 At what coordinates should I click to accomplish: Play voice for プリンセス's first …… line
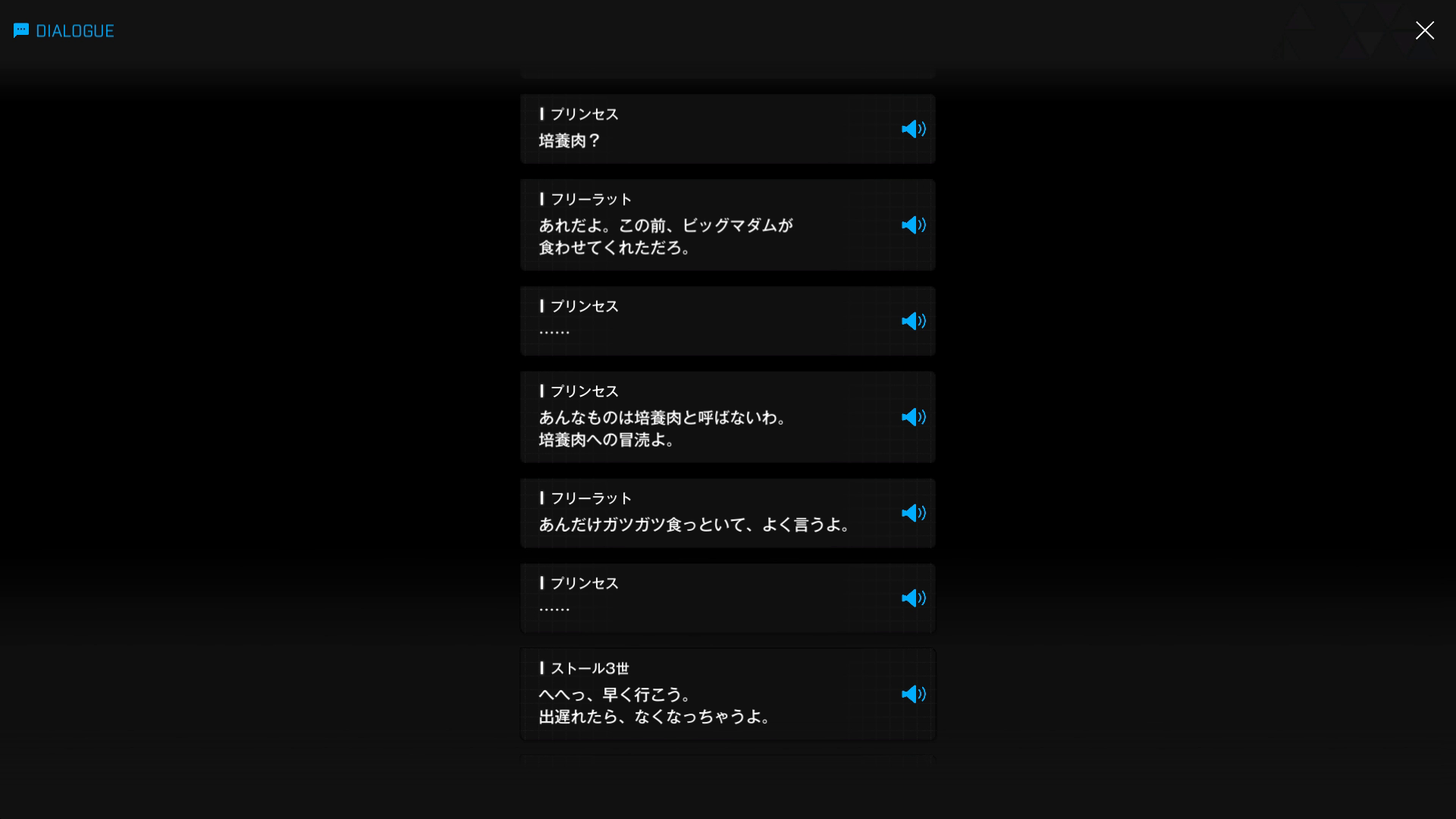(913, 322)
